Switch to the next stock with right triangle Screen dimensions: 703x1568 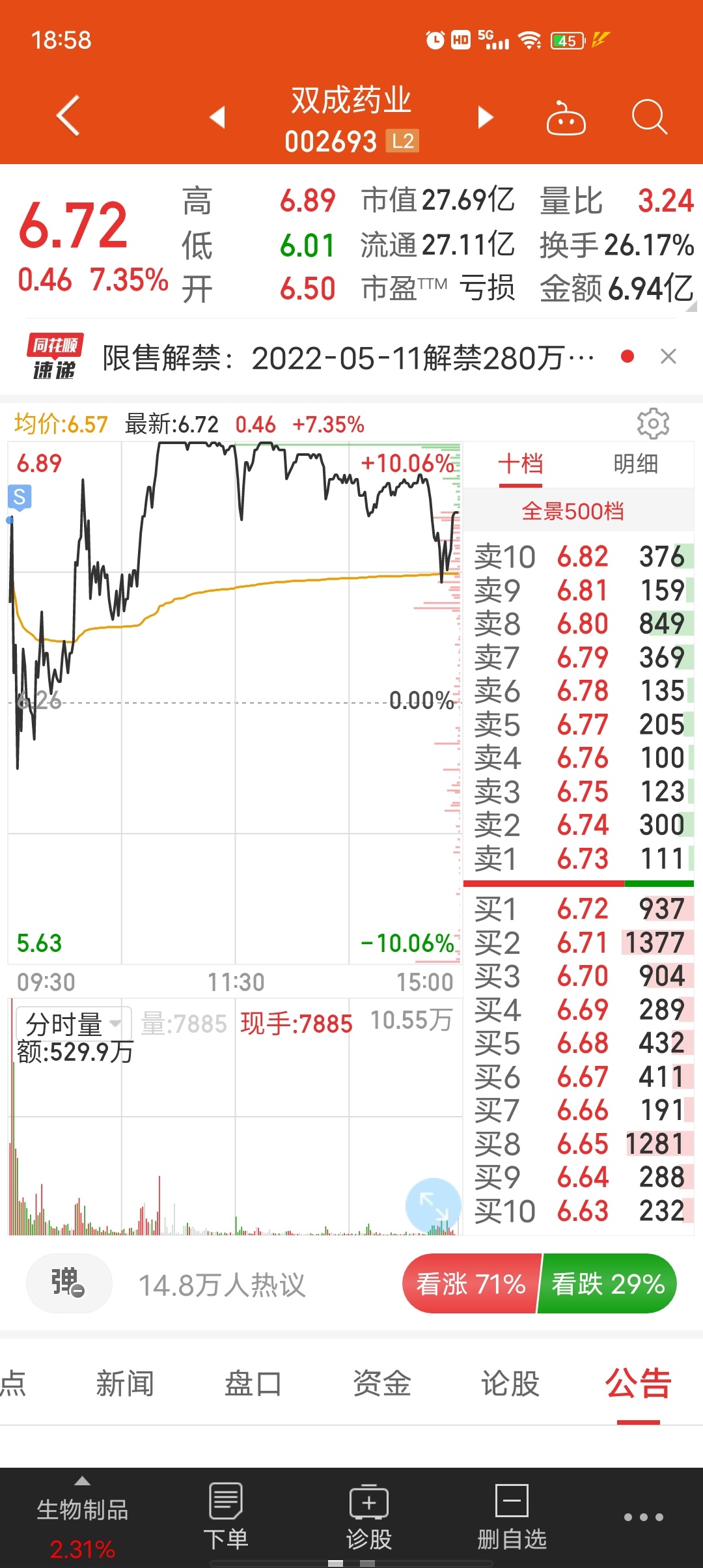coord(485,117)
